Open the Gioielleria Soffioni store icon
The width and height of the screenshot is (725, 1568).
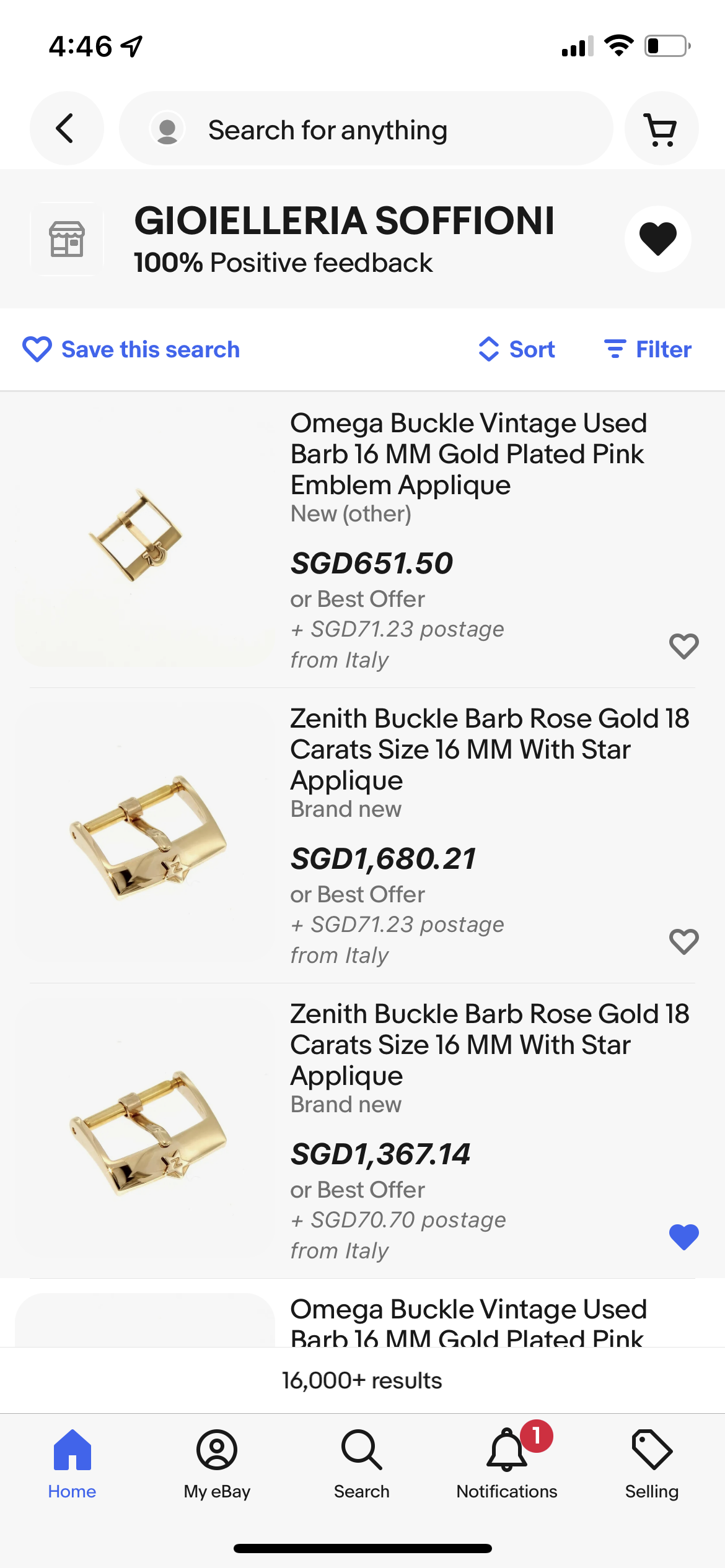click(x=67, y=239)
